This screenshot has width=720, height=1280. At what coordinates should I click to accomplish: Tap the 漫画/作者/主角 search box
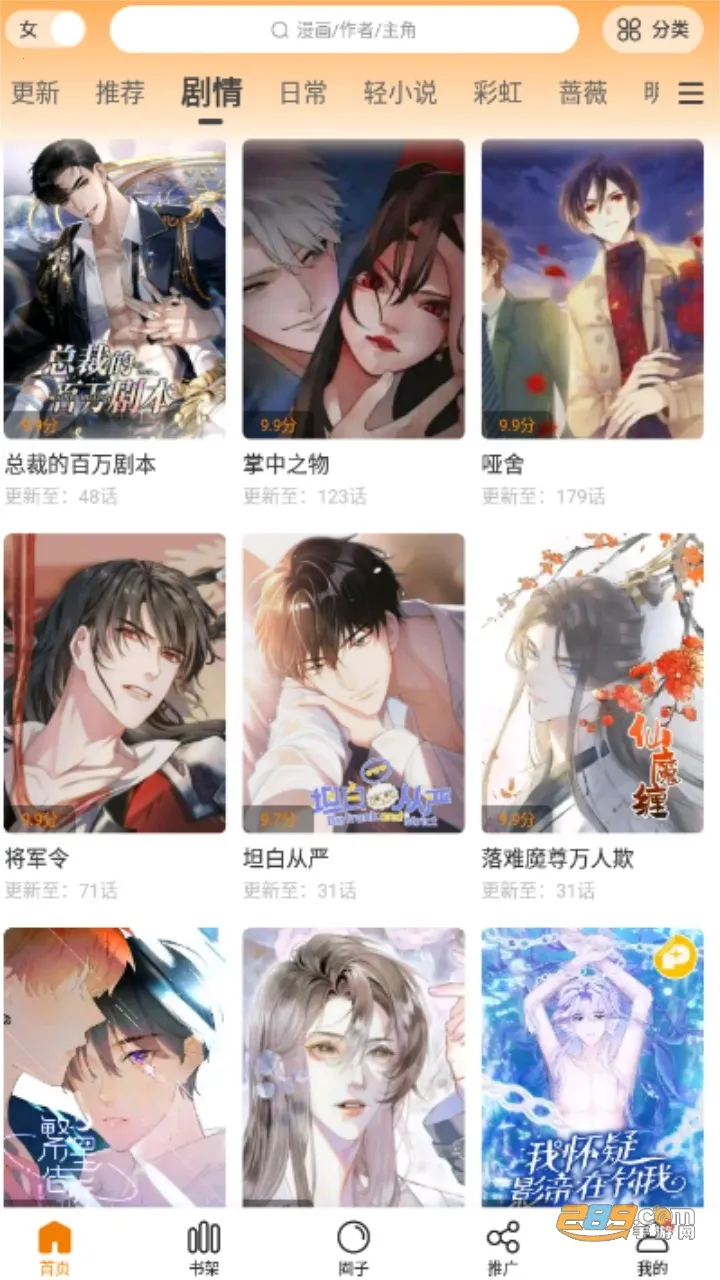(344, 30)
